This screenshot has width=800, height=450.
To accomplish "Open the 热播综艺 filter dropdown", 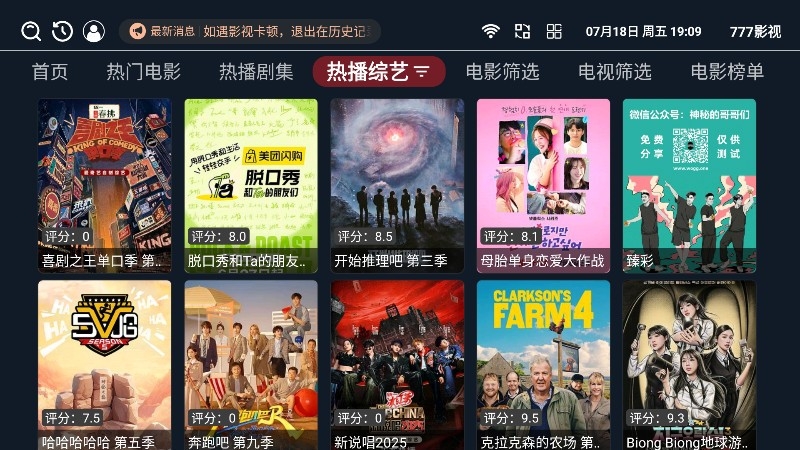I will [379, 71].
